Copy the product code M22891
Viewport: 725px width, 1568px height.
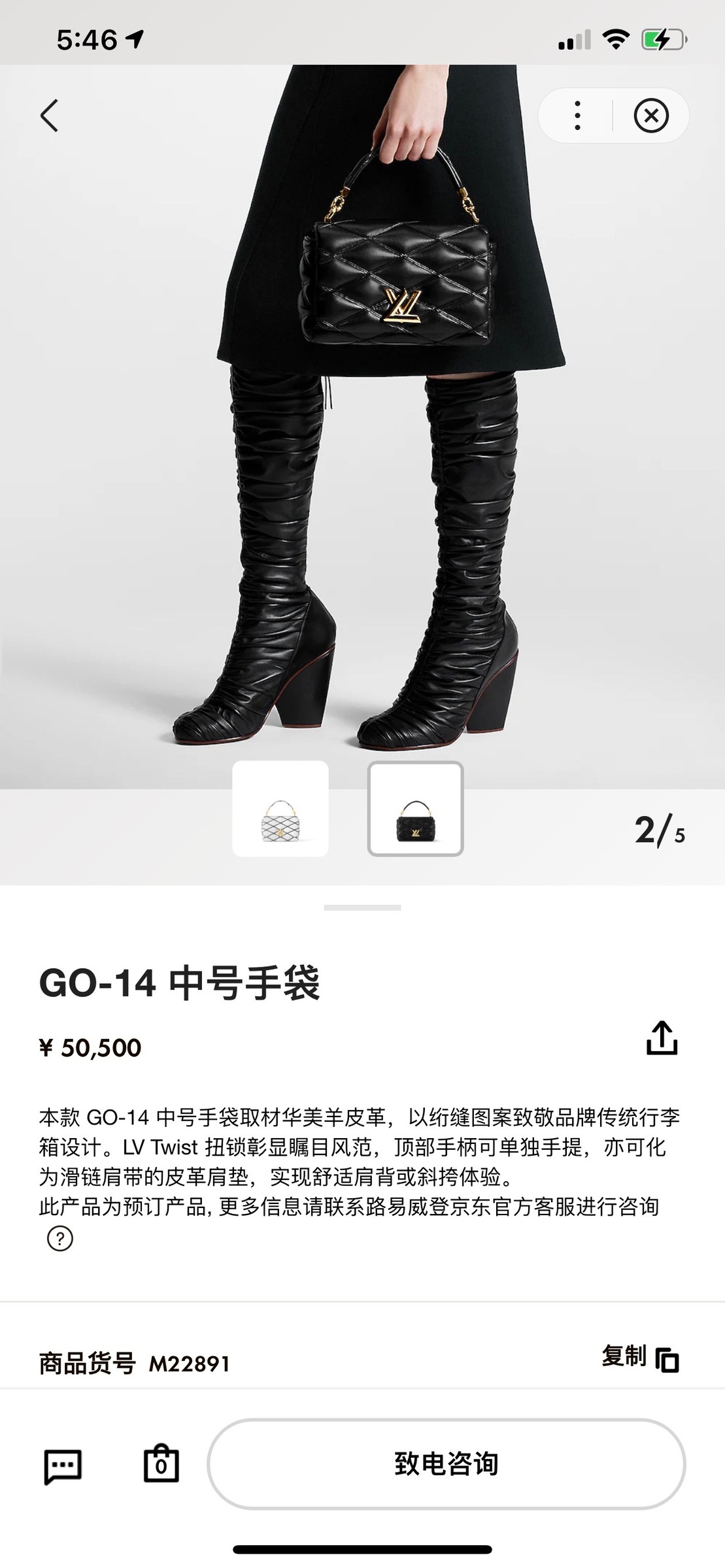[x=641, y=1358]
